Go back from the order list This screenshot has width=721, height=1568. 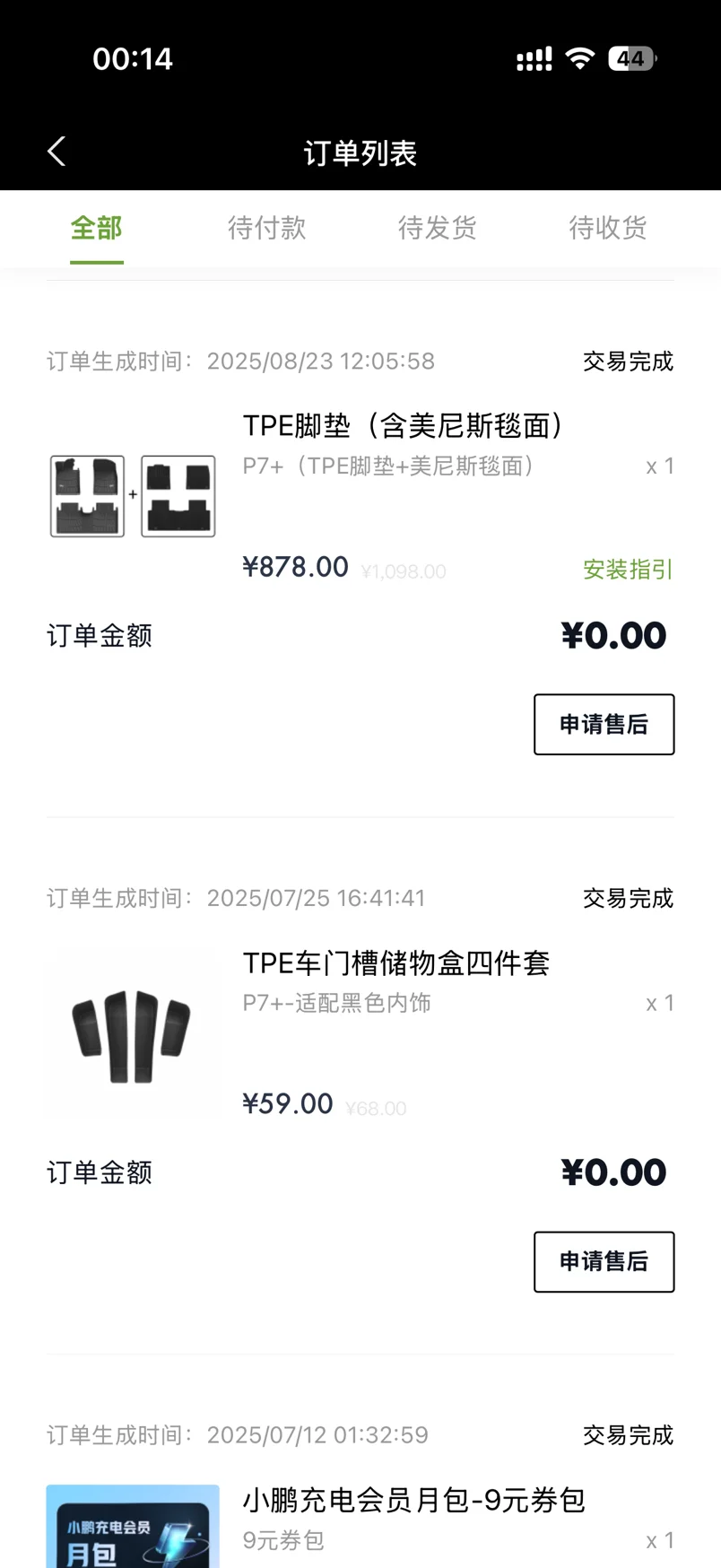click(56, 152)
